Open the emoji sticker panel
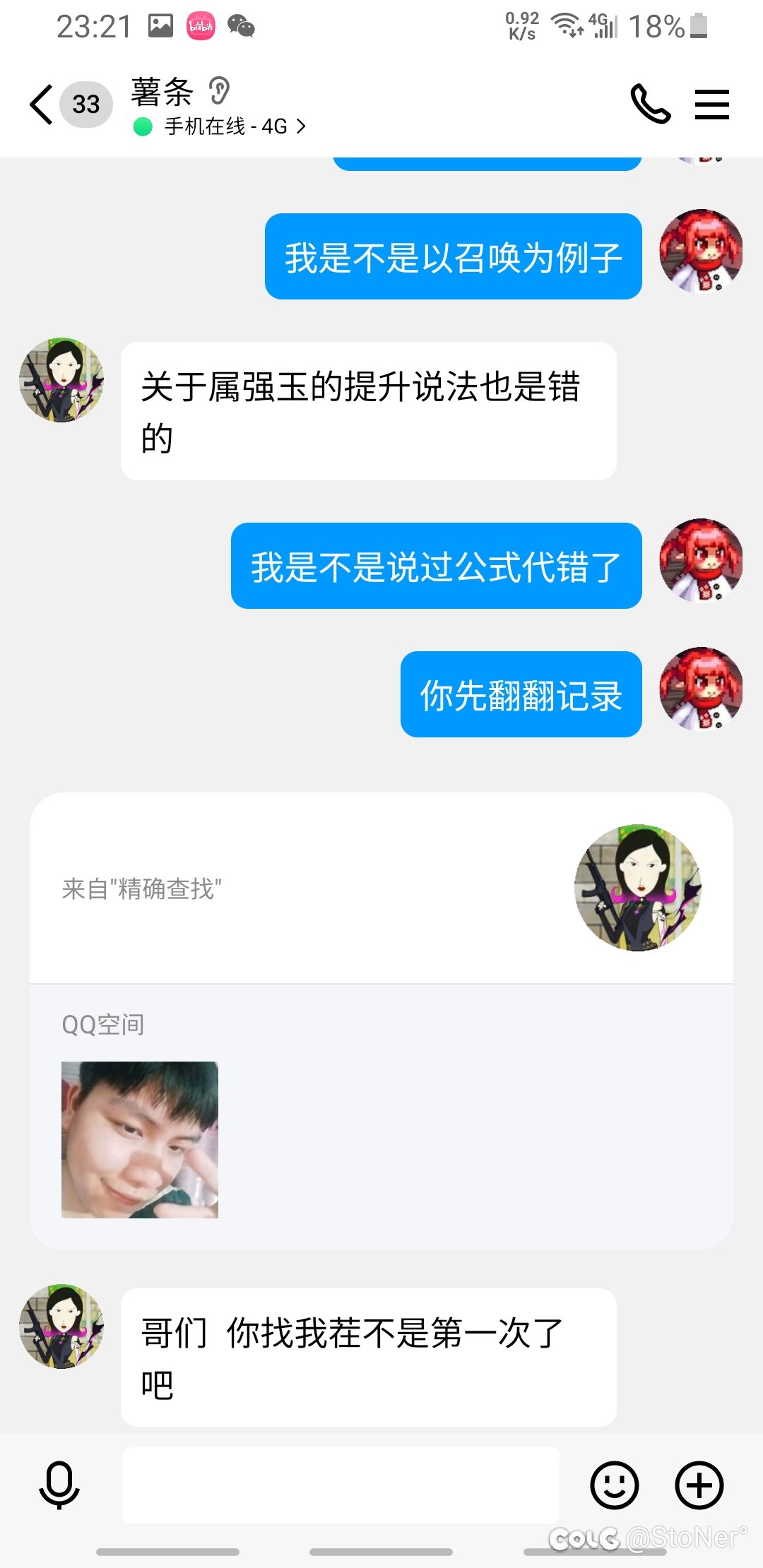Viewport: 763px width, 1568px height. pyautogui.click(x=615, y=1485)
